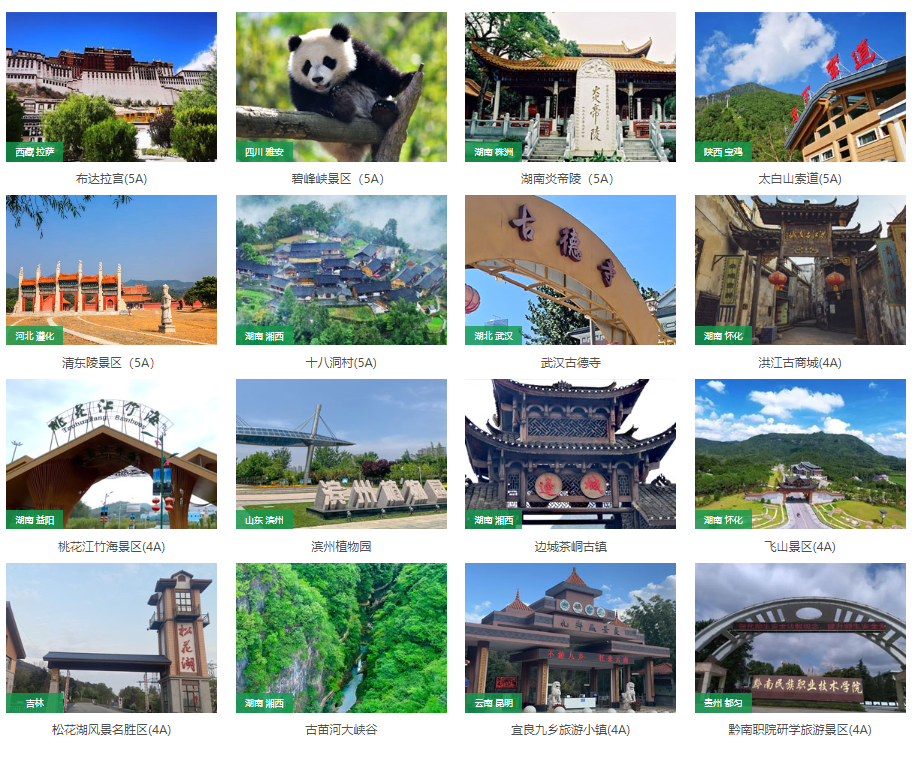View the 武汉古德寺 card
Screen dimensions: 916x767
point(570,270)
